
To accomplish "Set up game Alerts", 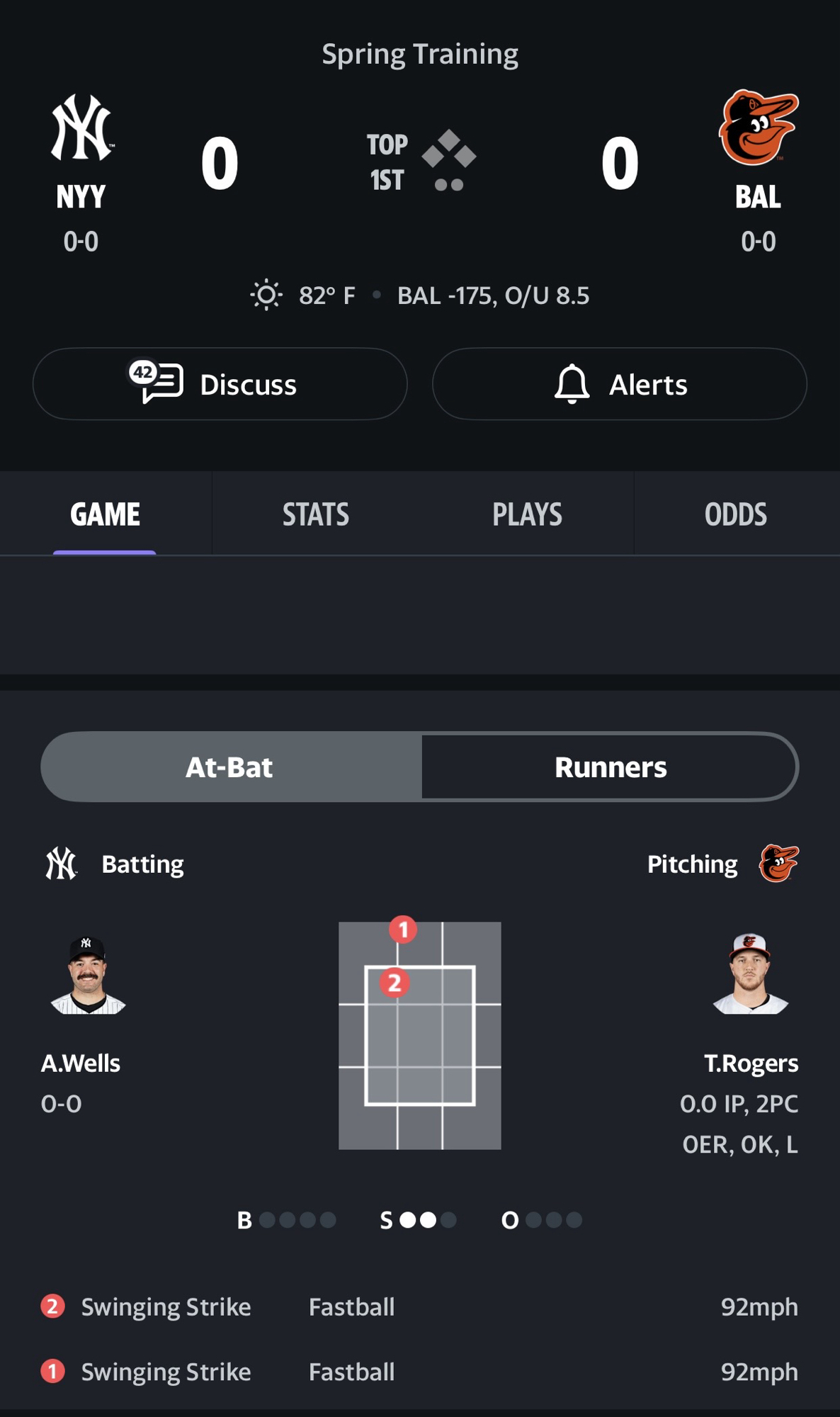I will (619, 384).
